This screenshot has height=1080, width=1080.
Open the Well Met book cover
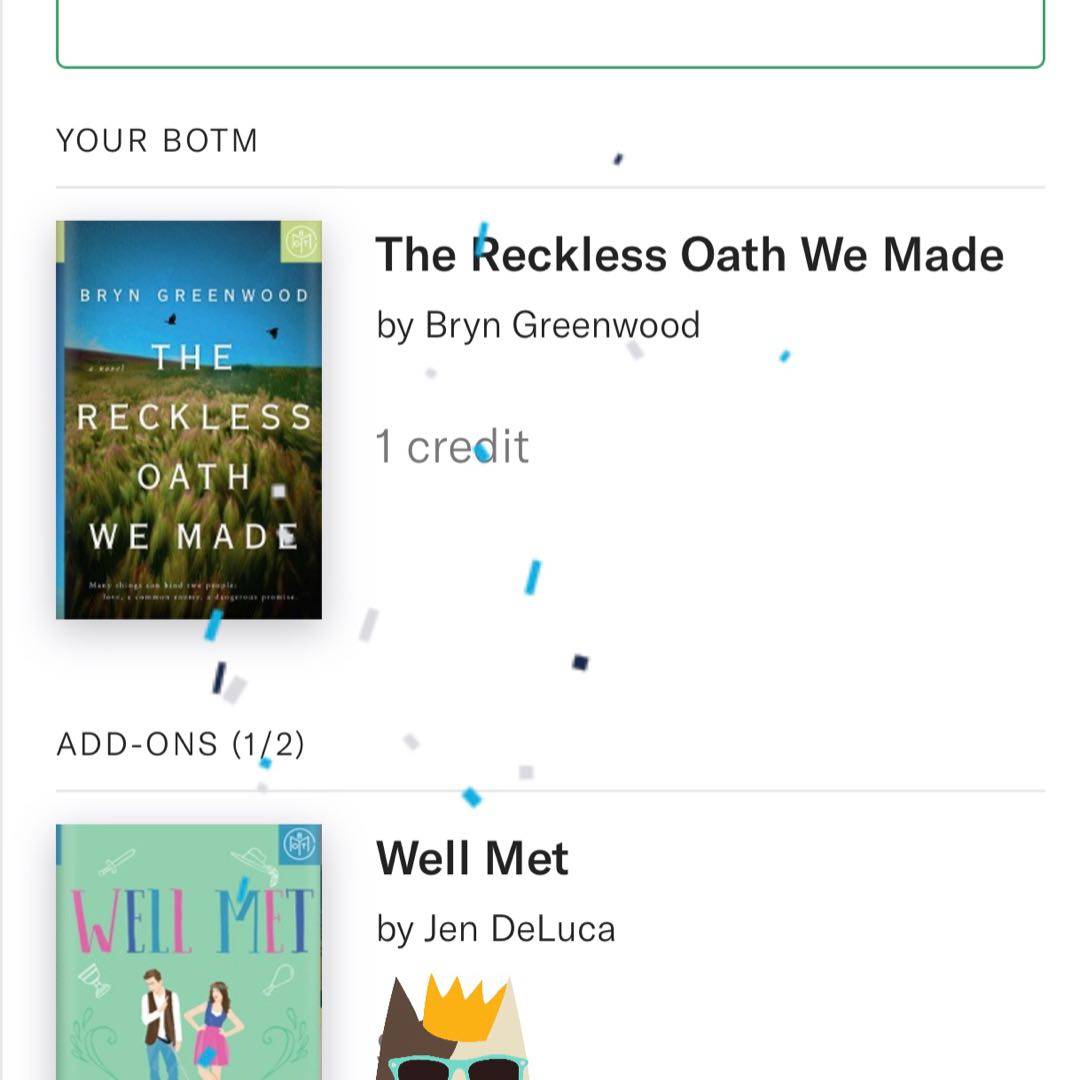point(189,950)
